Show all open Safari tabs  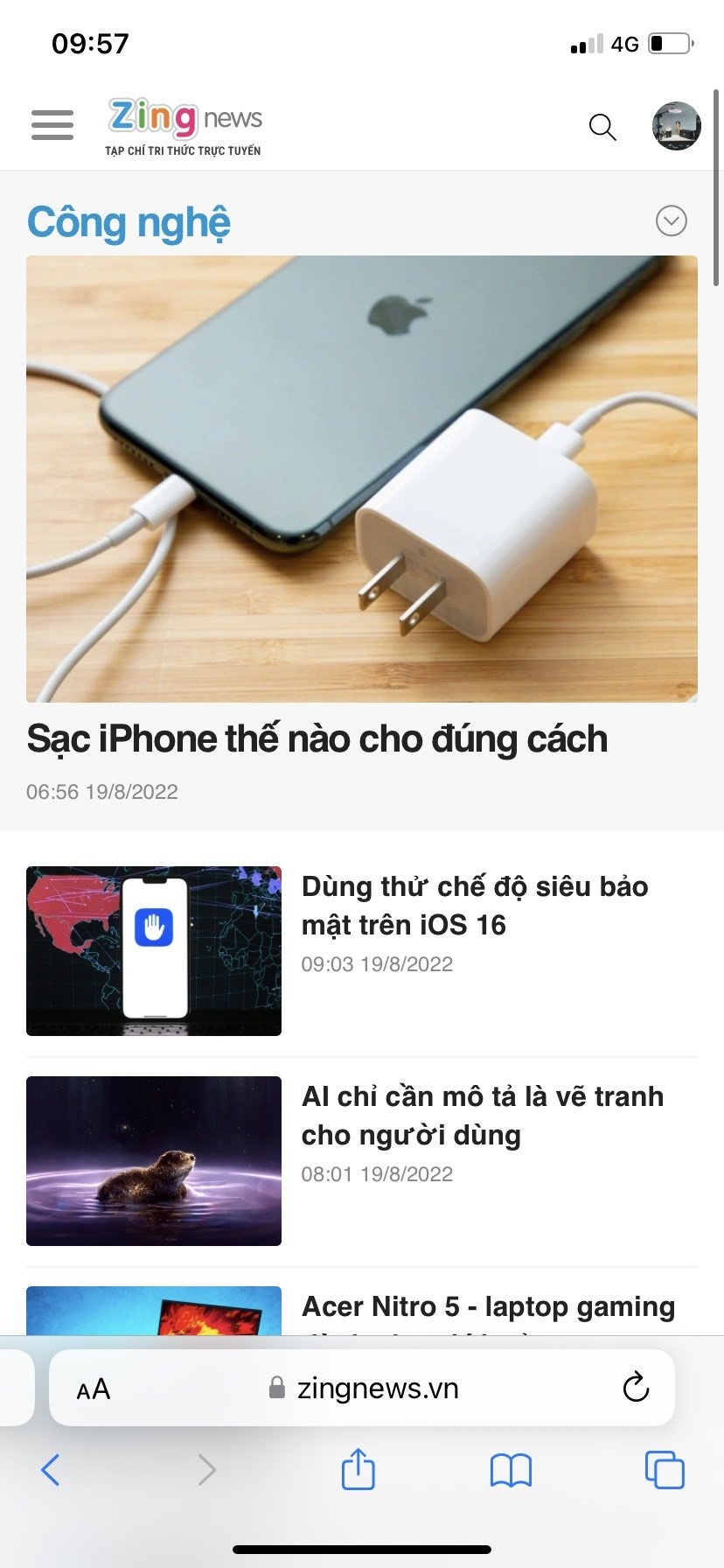[665, 1470]
